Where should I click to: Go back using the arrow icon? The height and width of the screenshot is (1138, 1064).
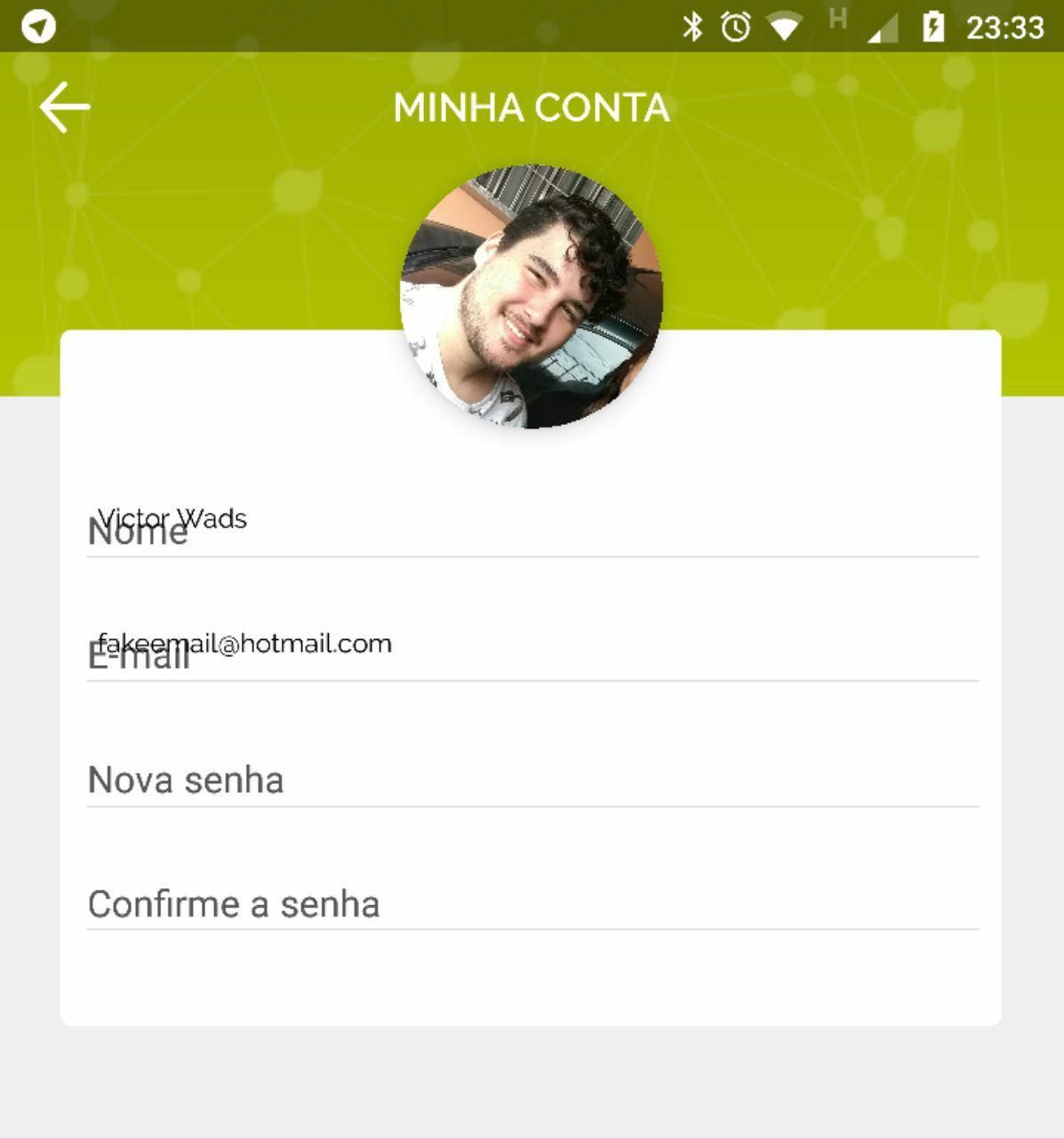pyautogui.click(x=64, y=108)
